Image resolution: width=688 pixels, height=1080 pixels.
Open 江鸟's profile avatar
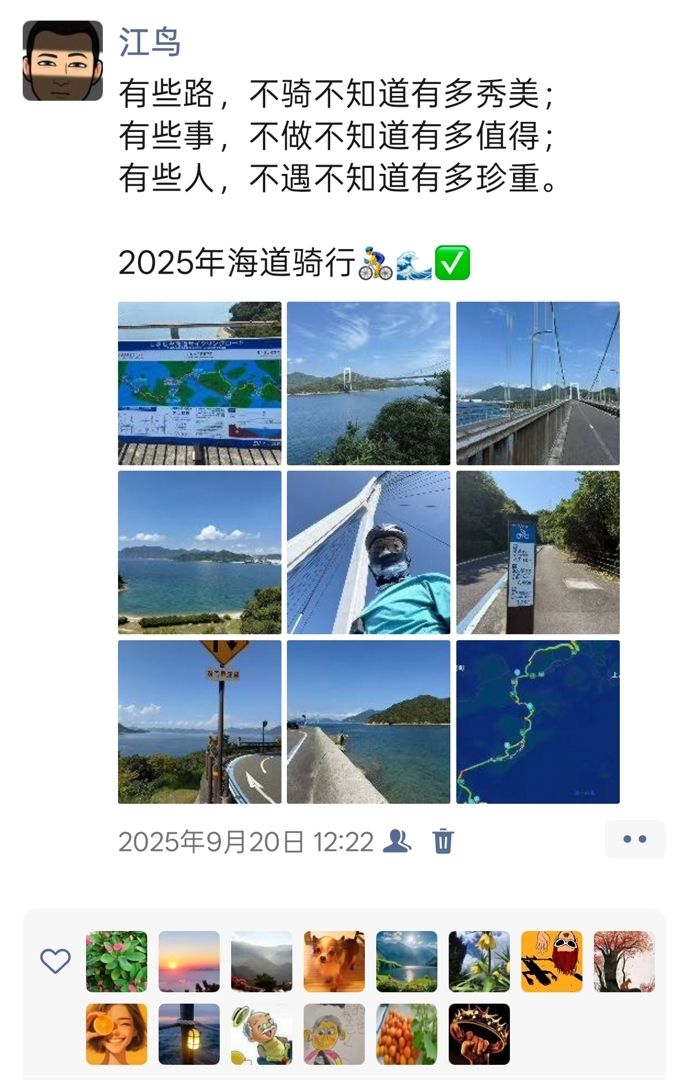62,60
